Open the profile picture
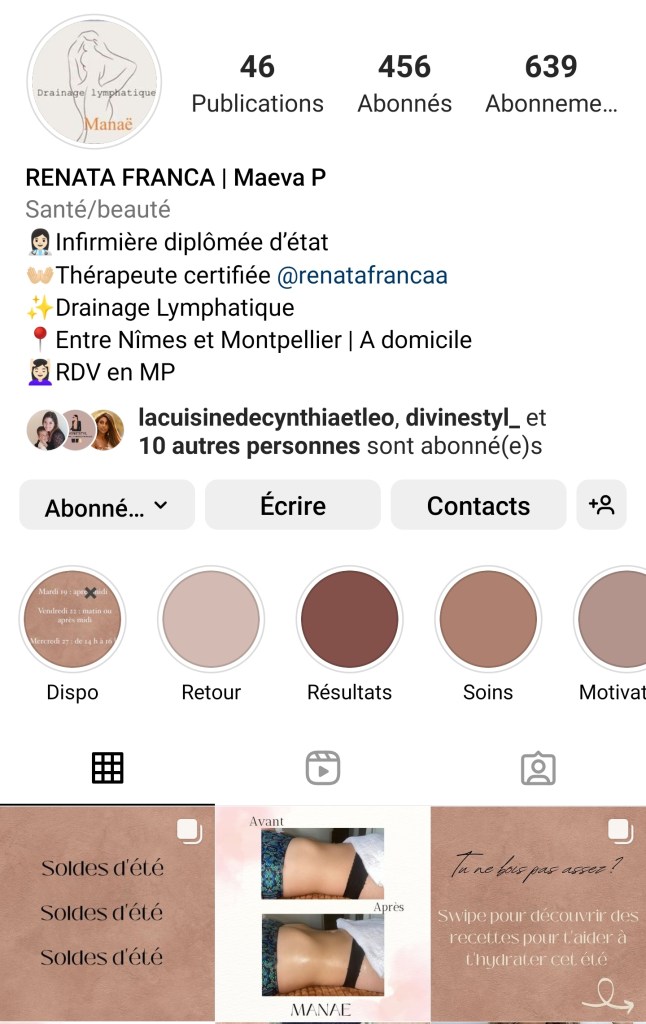 tap(95, 82)
